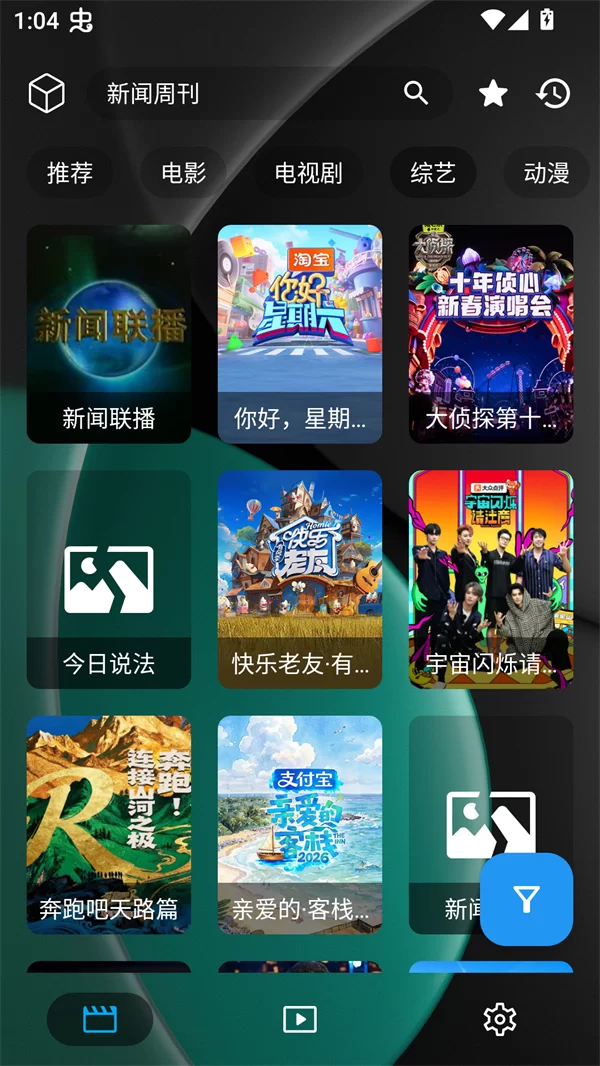Screen dimensions: 600x1066
Task: Open the 新闻联播 show card
Action: point(109,334)
